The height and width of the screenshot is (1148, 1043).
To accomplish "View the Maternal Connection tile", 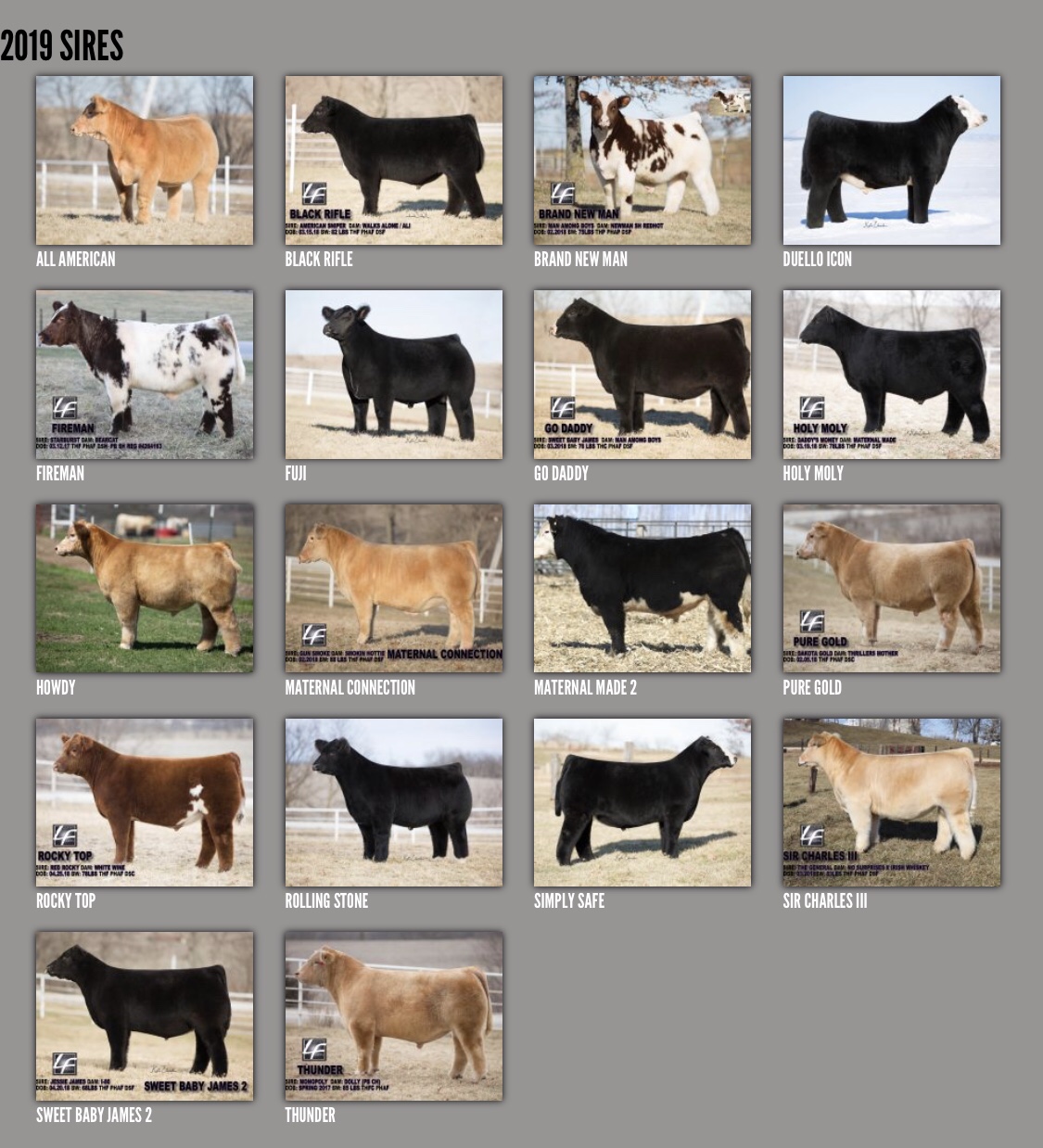I will pyautogui.click(x=393, y=588).
